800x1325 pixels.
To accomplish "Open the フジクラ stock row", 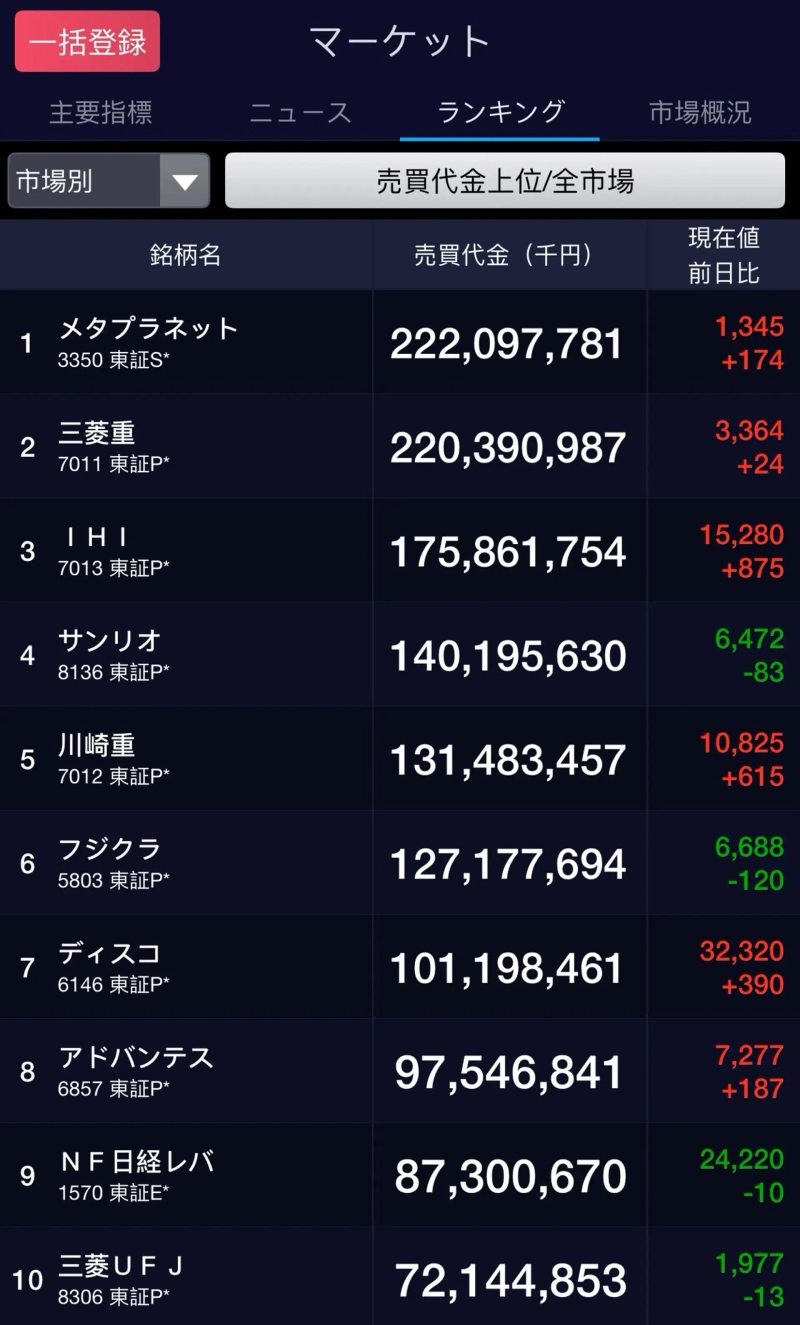I will tap(400, 863).
